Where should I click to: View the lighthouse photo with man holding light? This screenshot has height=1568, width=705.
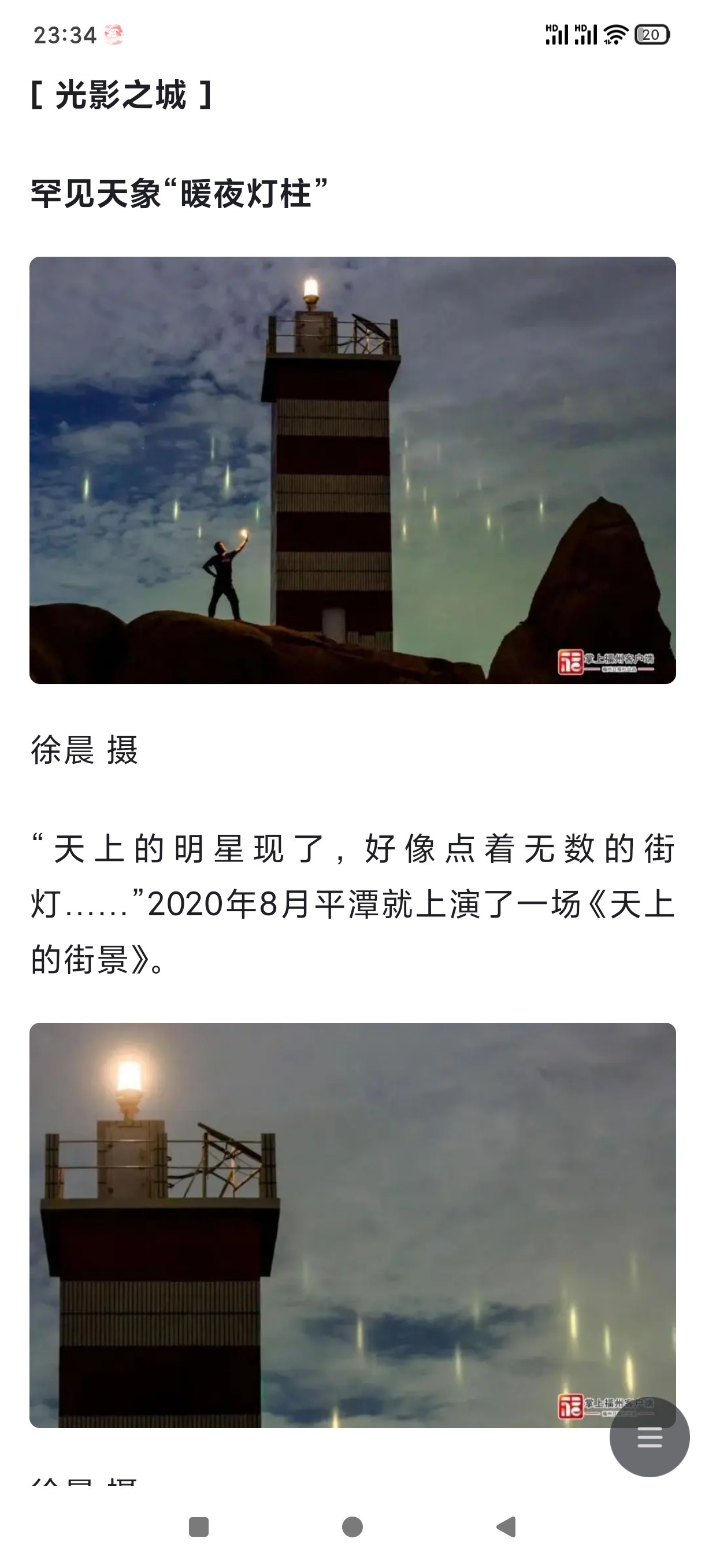(352, 470)
